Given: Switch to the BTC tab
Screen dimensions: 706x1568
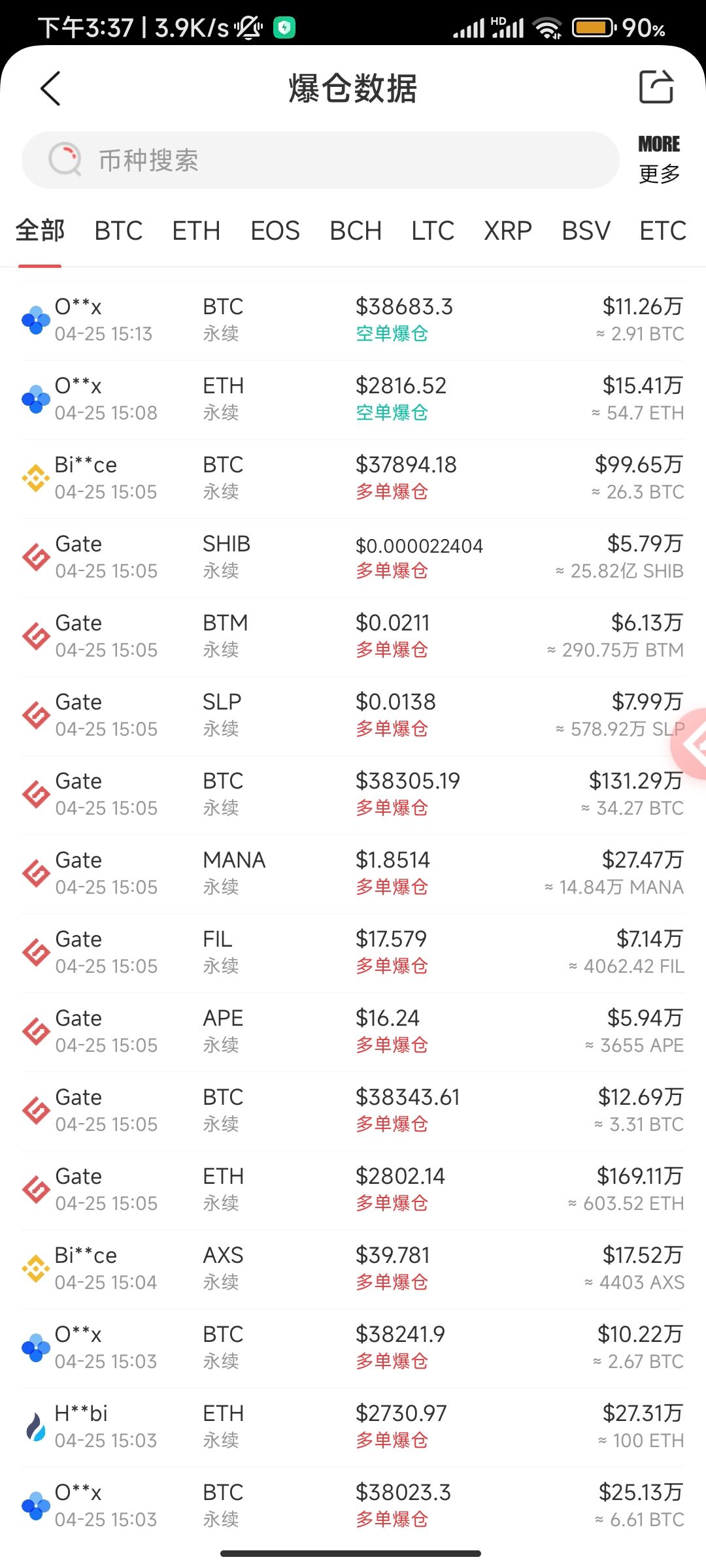Looking at the screenshot, I should pos(118,231).
